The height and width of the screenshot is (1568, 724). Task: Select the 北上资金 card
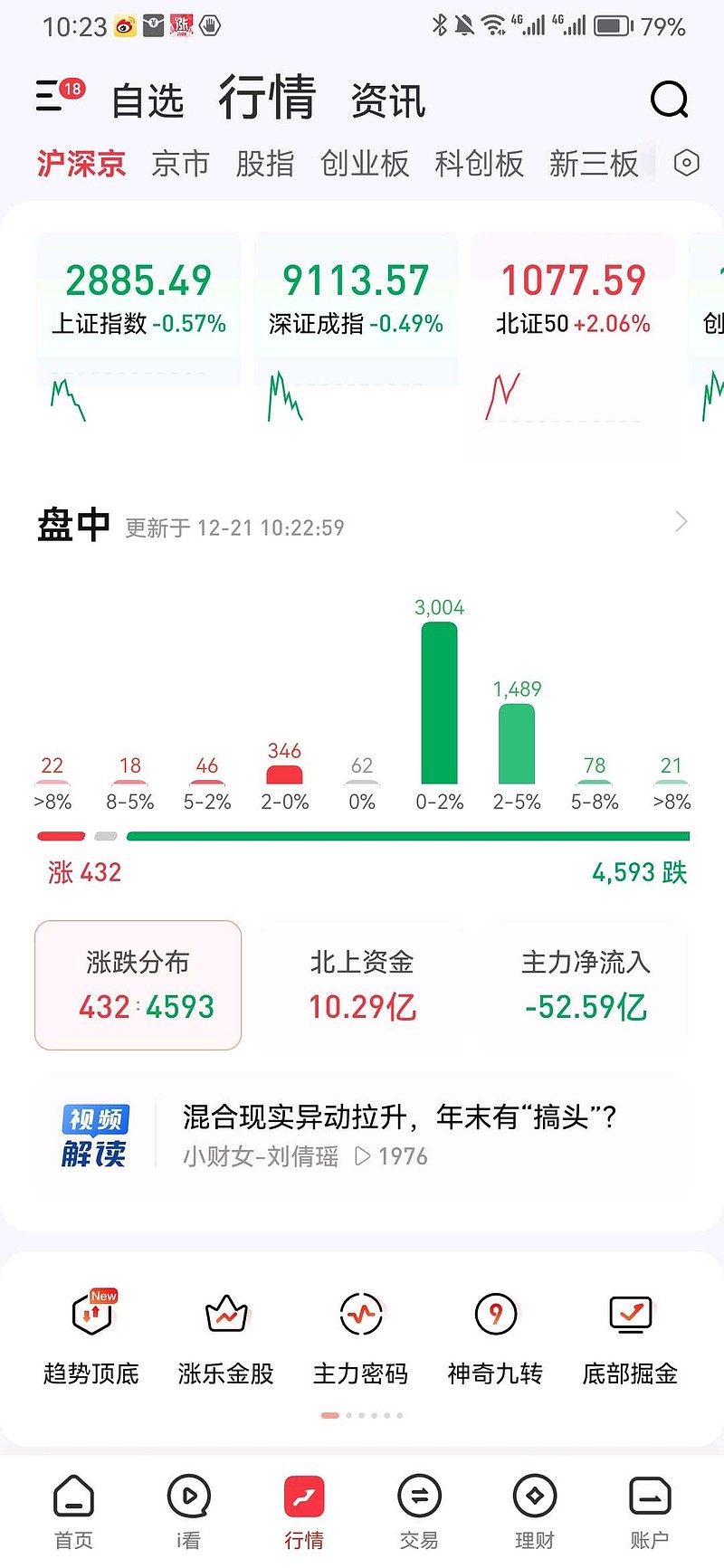(x=362, y=985)
